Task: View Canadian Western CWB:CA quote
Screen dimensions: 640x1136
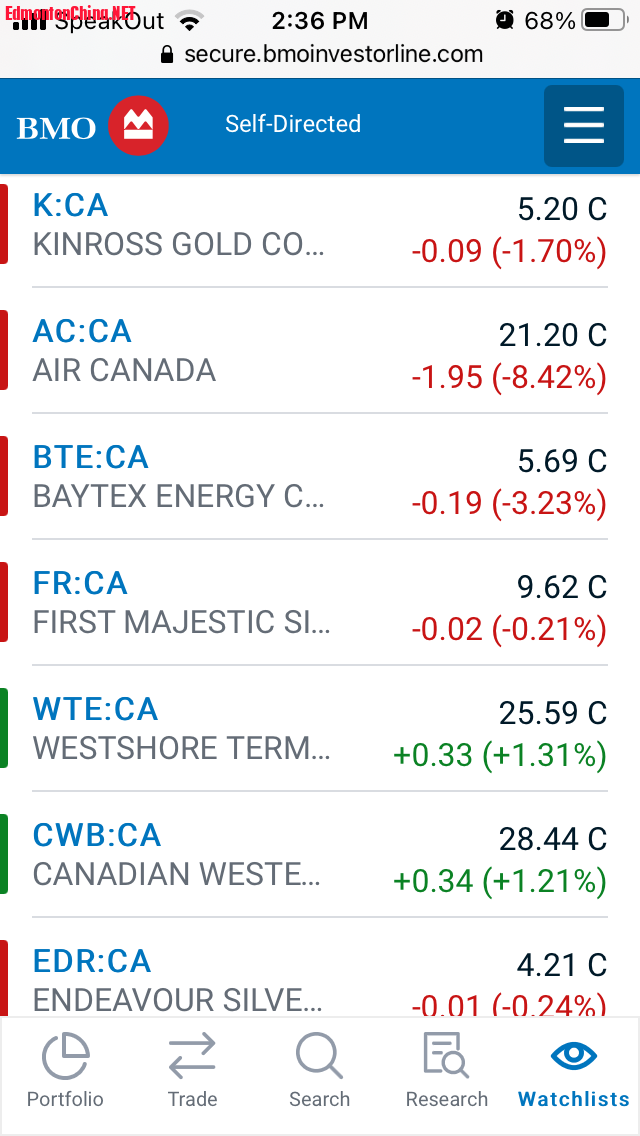Action: (320, 856)
